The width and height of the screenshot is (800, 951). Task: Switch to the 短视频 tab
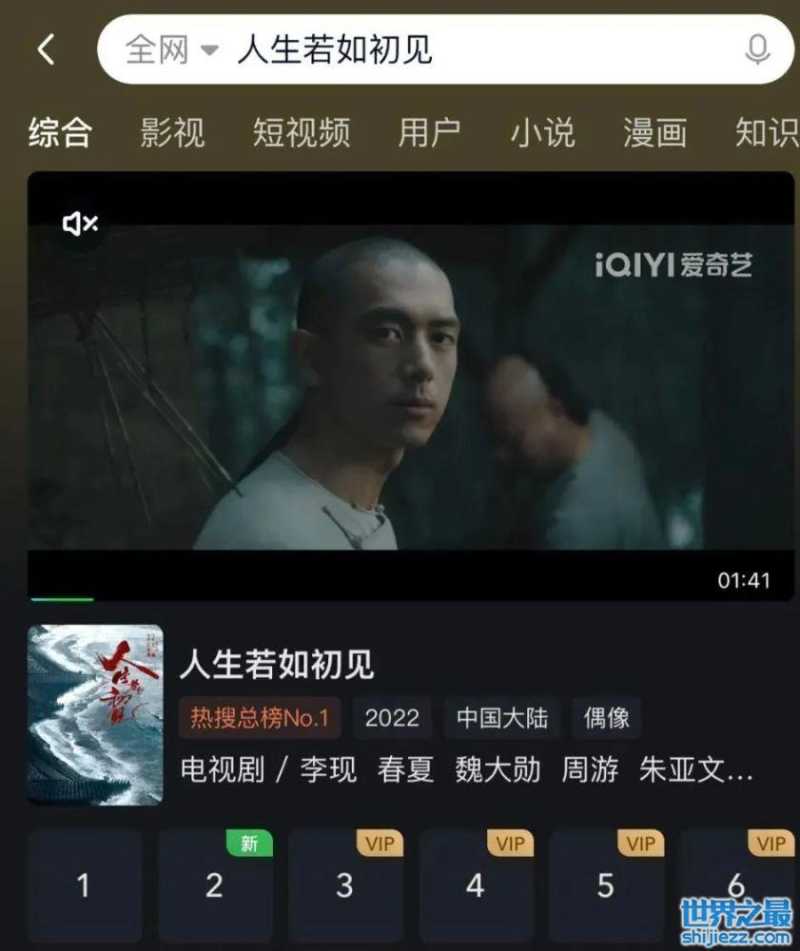click(x=301, y=132)
